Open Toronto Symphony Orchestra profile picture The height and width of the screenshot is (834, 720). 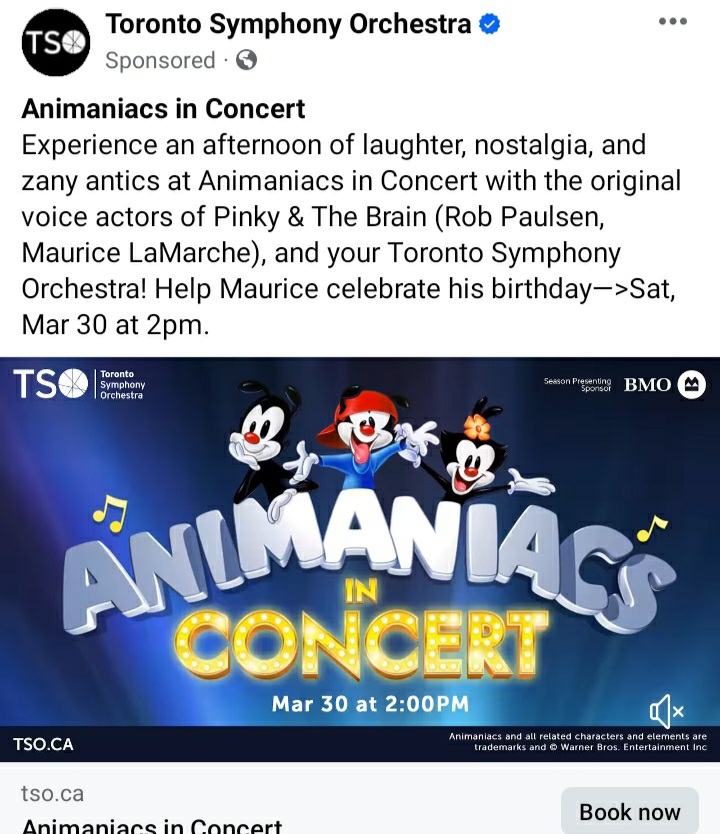click(56, 40)
